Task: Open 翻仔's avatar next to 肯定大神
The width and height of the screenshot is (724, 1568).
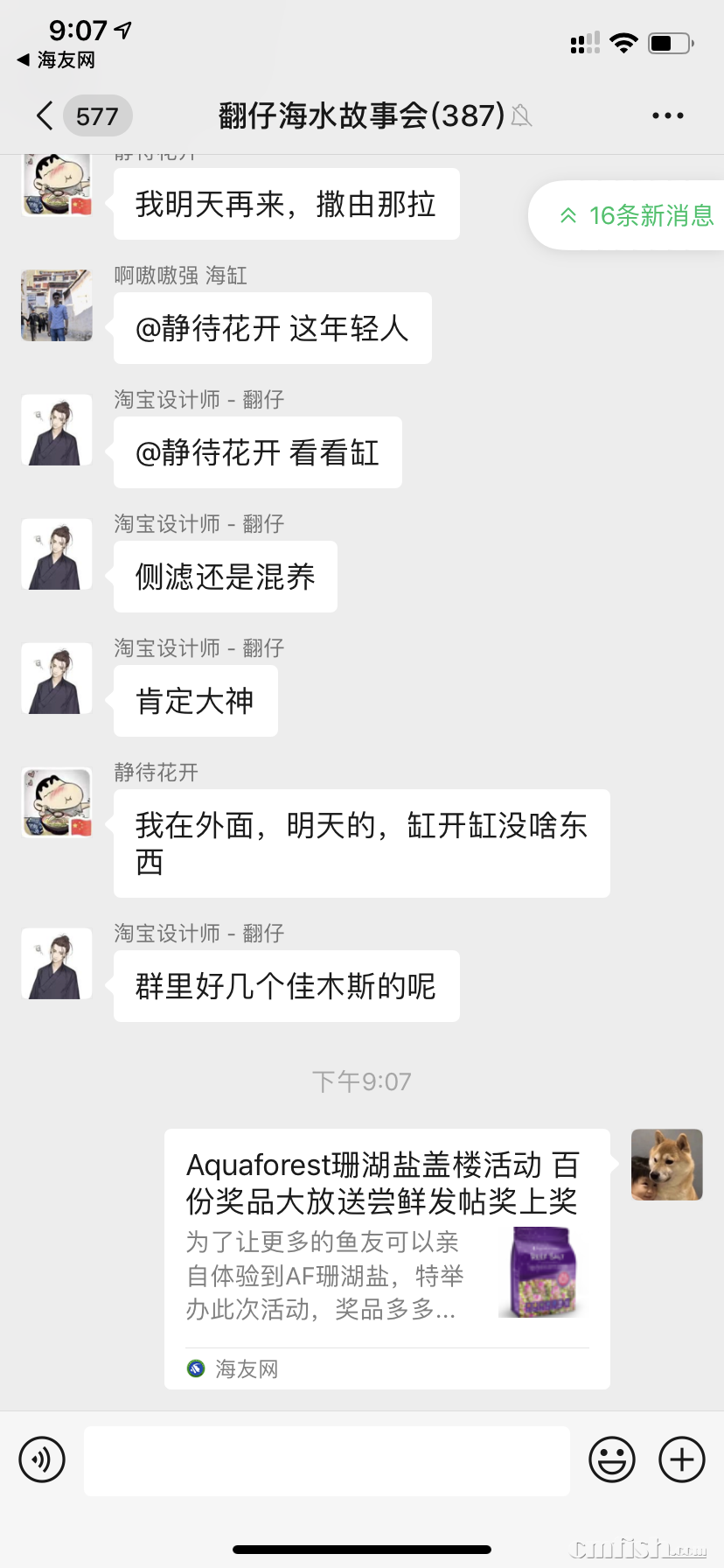Action: click(57, 678)
